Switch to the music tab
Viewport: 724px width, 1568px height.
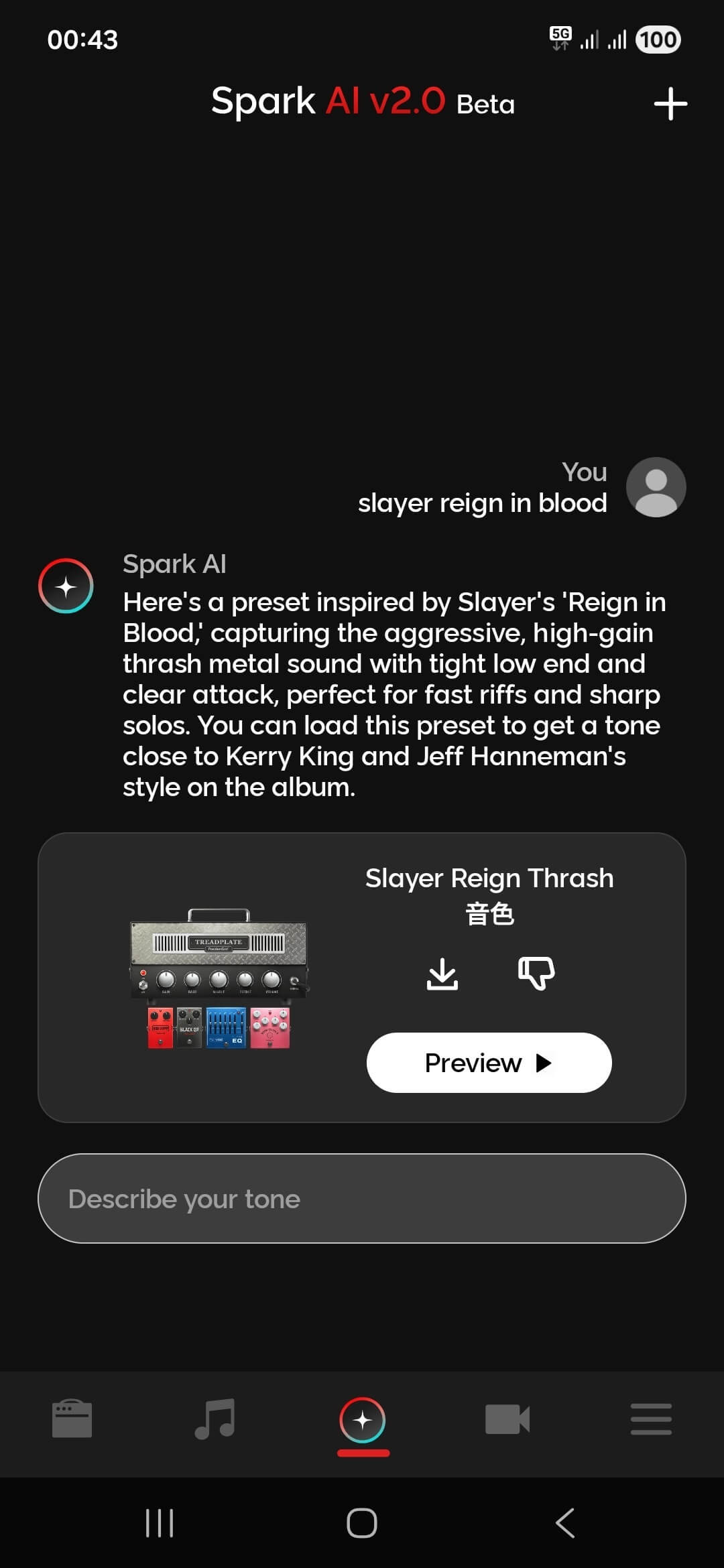(x=215, y=1419)
